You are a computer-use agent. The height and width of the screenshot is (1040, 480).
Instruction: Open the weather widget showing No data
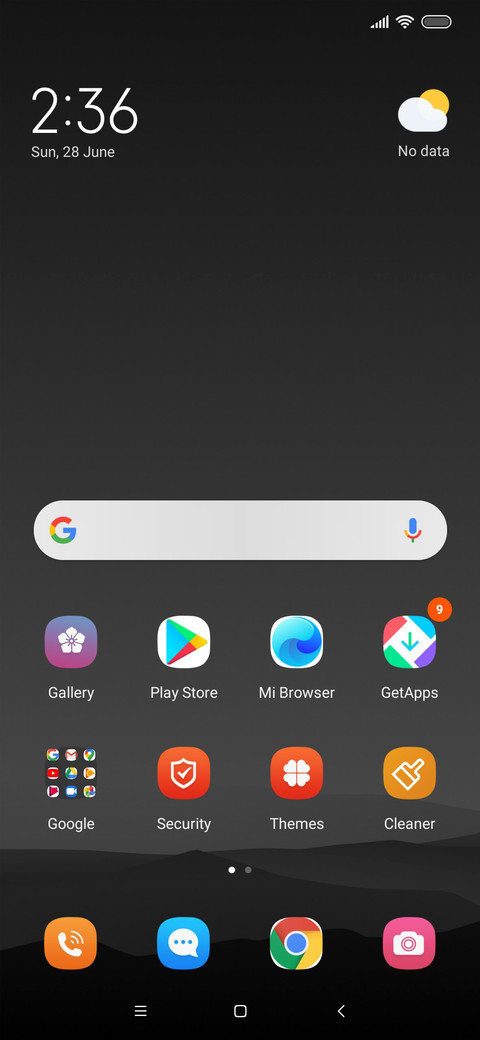(424, 123)
